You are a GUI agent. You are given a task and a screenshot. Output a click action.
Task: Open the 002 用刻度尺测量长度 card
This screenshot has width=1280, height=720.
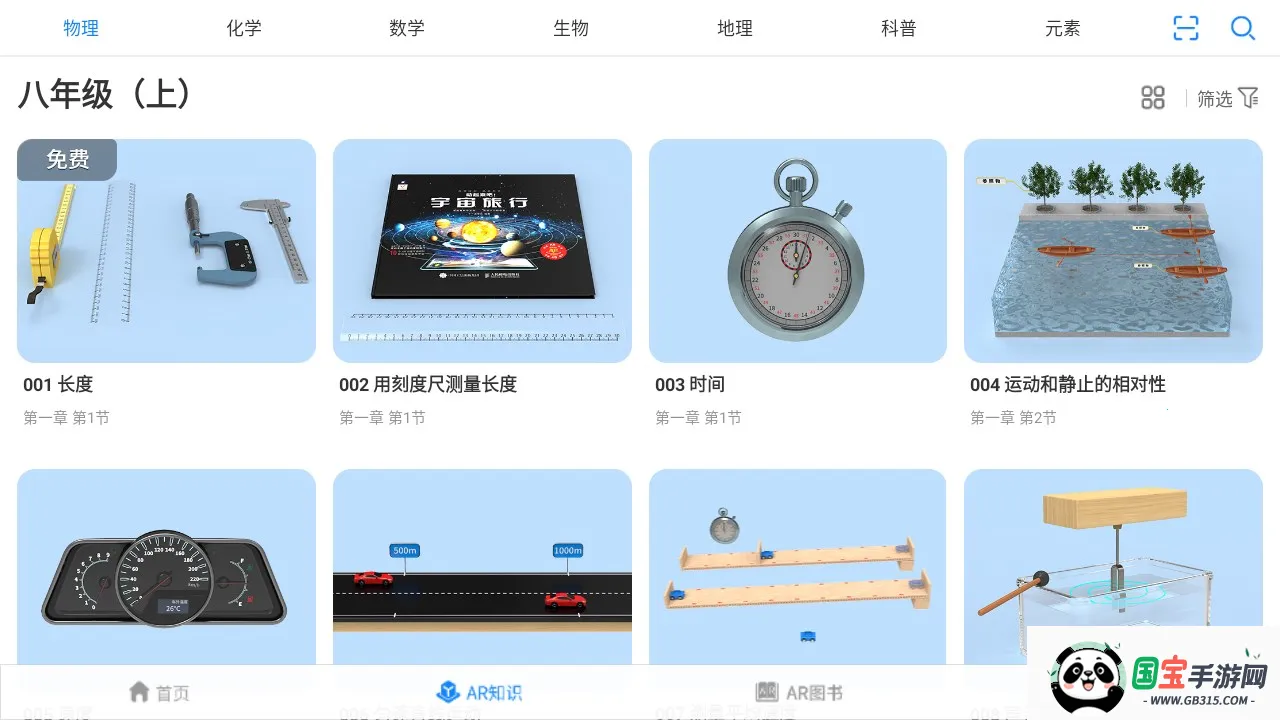[x=482, y=250]
